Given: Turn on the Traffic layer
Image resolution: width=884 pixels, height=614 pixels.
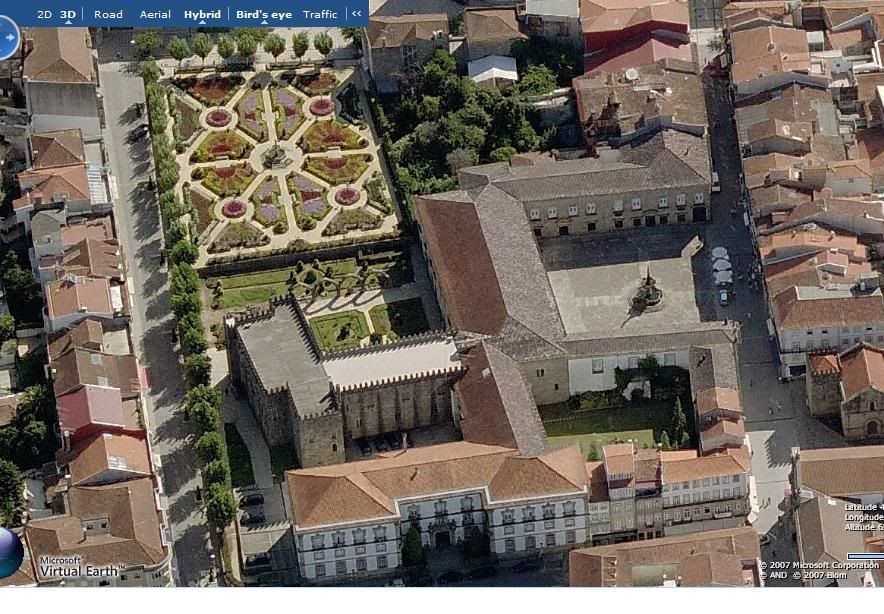Looking at the screenshot, I should [x=320, y=14].
